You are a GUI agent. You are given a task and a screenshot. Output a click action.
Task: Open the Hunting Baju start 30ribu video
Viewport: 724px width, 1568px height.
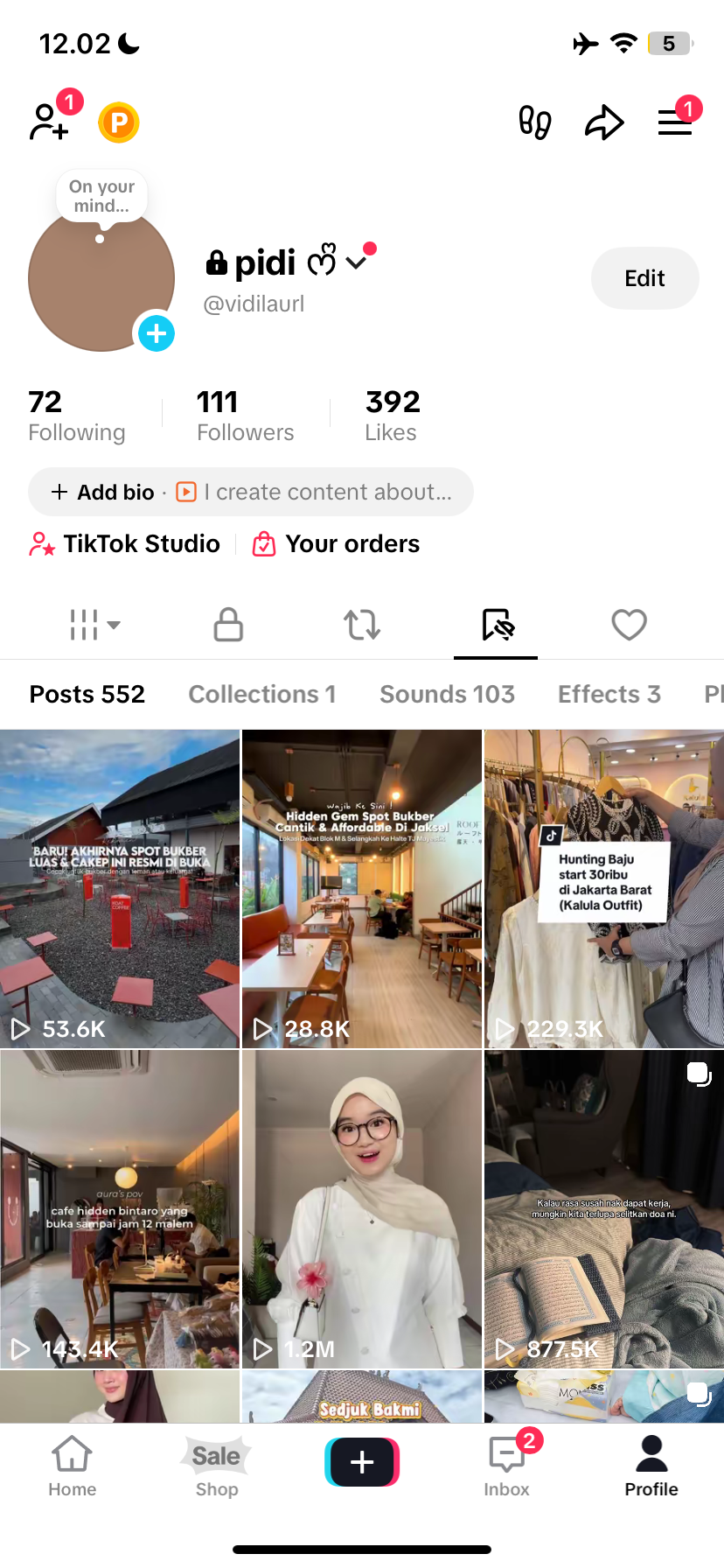(604, 889)
